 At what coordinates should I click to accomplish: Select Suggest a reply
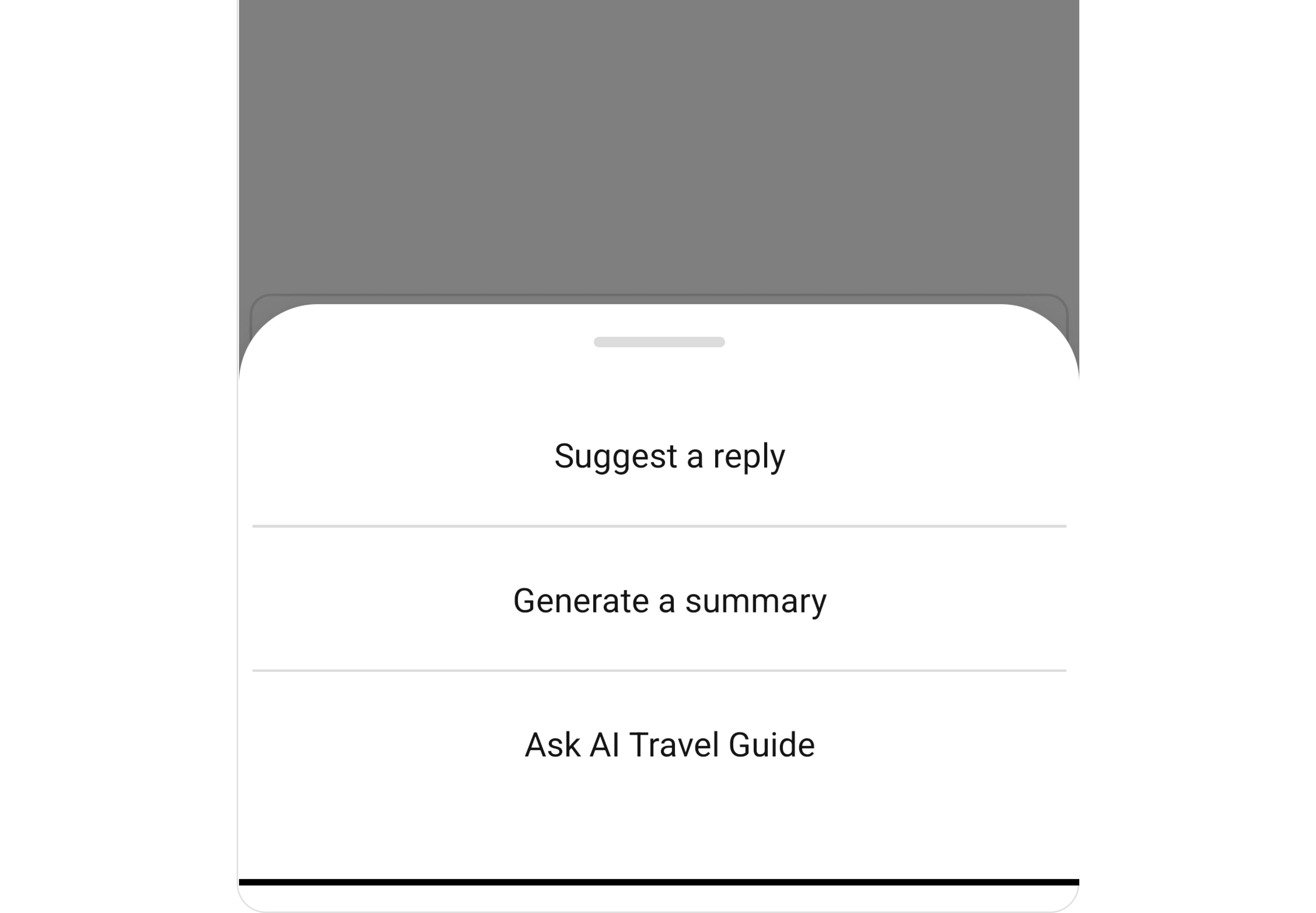669,456
